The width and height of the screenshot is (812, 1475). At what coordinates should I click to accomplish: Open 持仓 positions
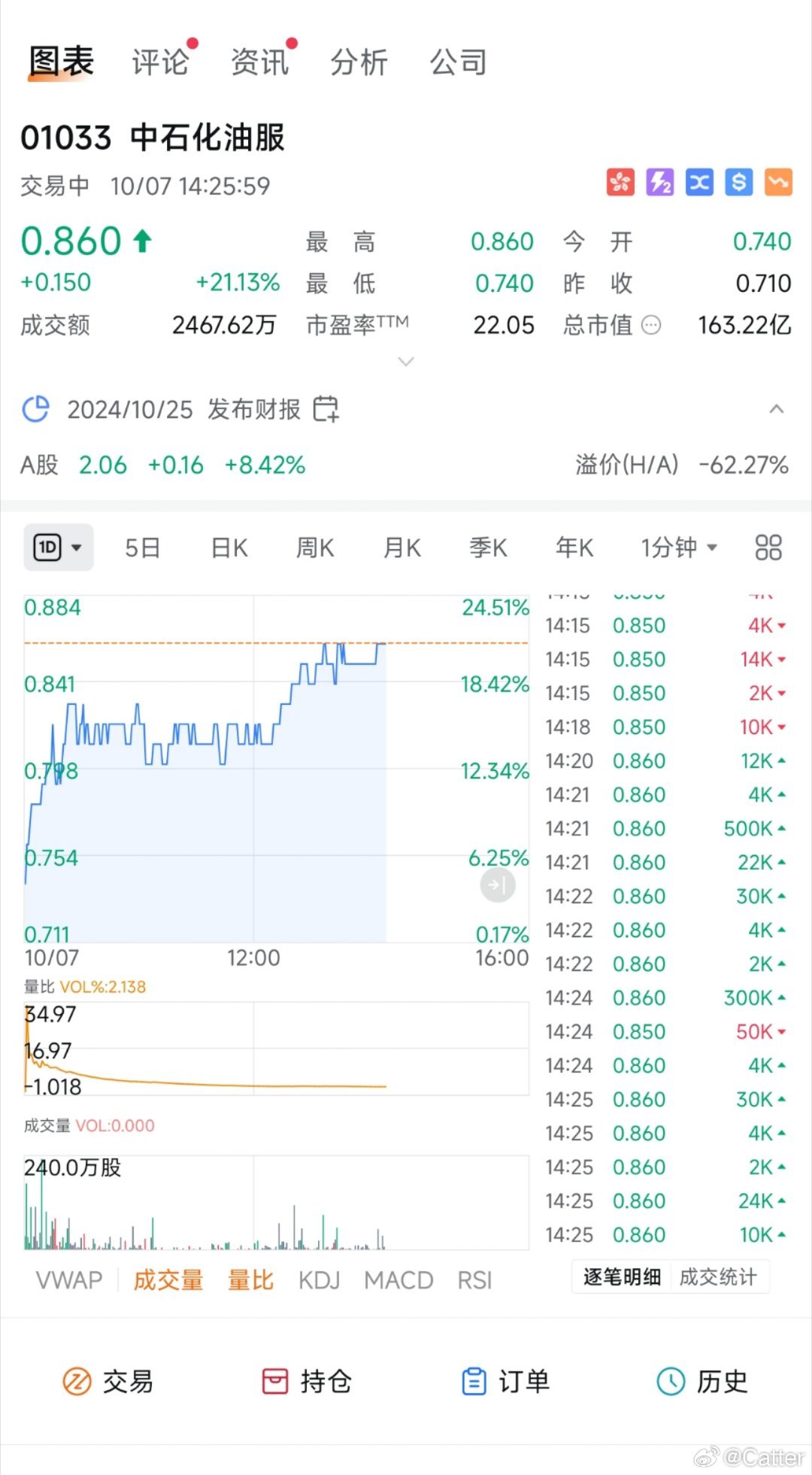pyautogui.click(x=307, y=1382)
